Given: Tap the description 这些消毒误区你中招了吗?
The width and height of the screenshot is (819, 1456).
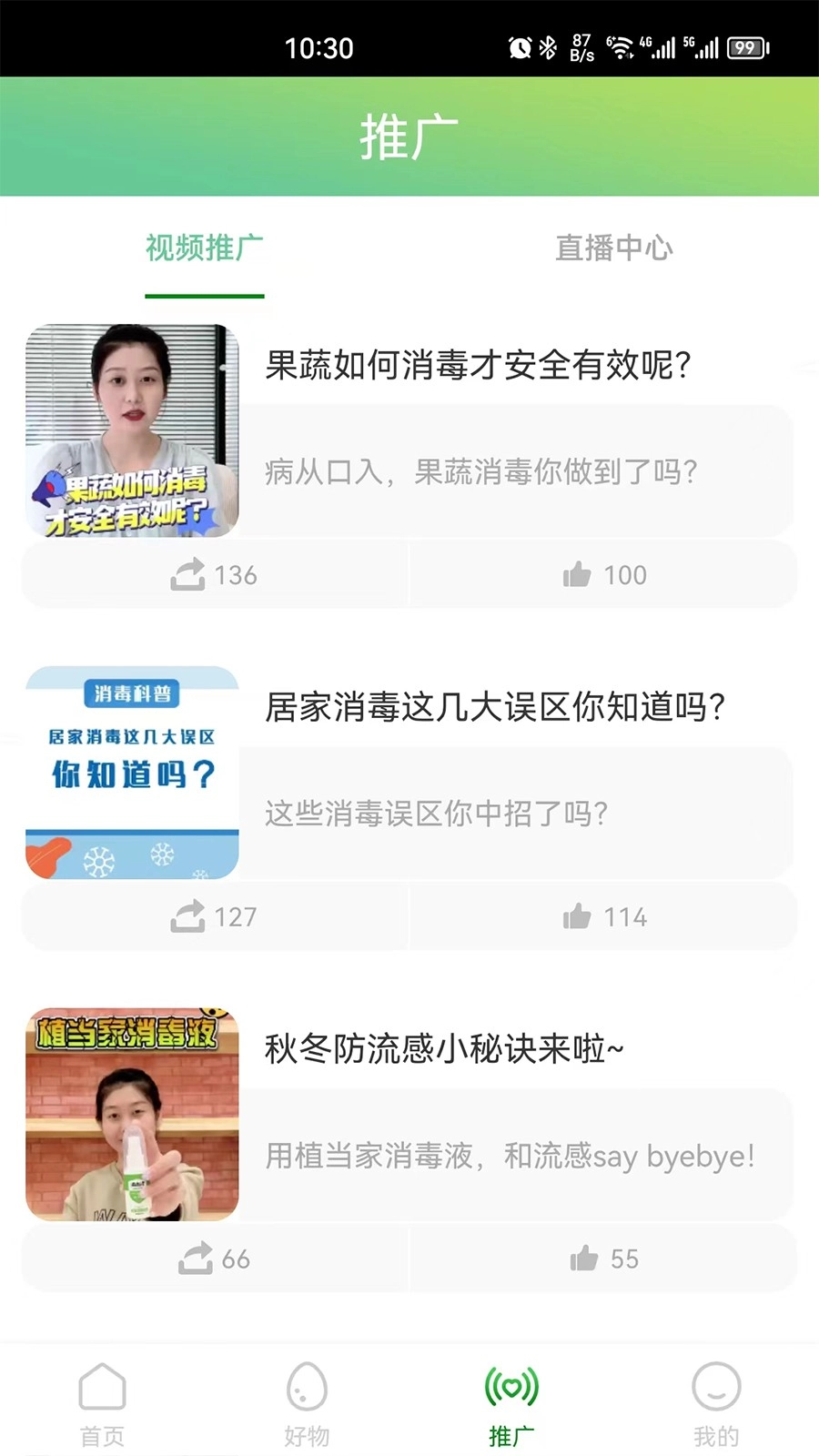Looking at the screenshot, I should pos(440,814).
